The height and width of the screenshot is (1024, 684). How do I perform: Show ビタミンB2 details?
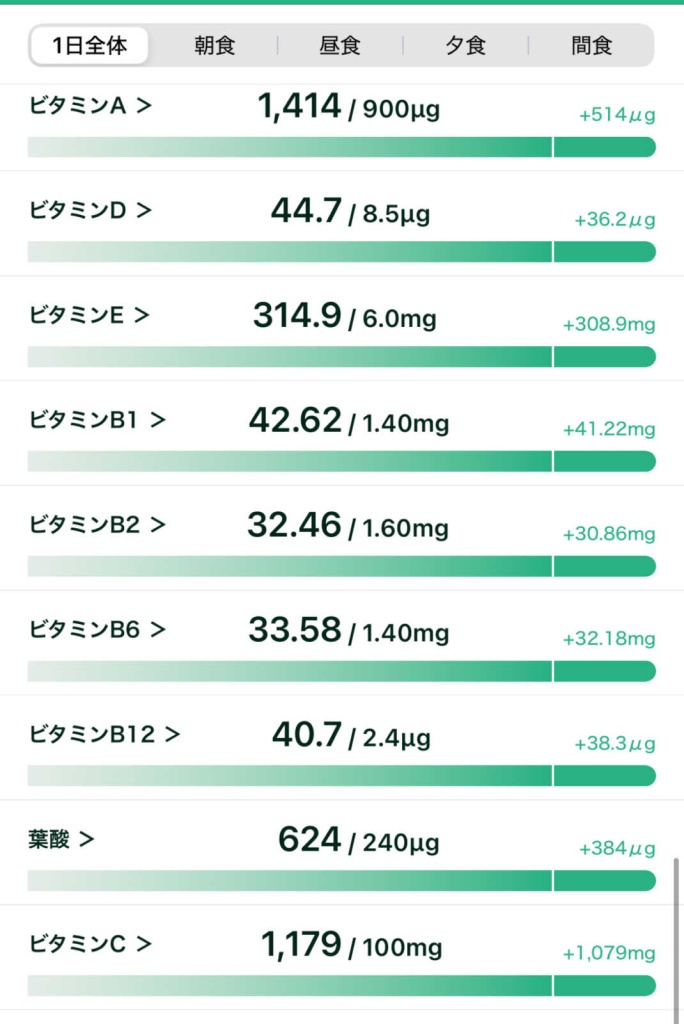[x=97, y=525]
